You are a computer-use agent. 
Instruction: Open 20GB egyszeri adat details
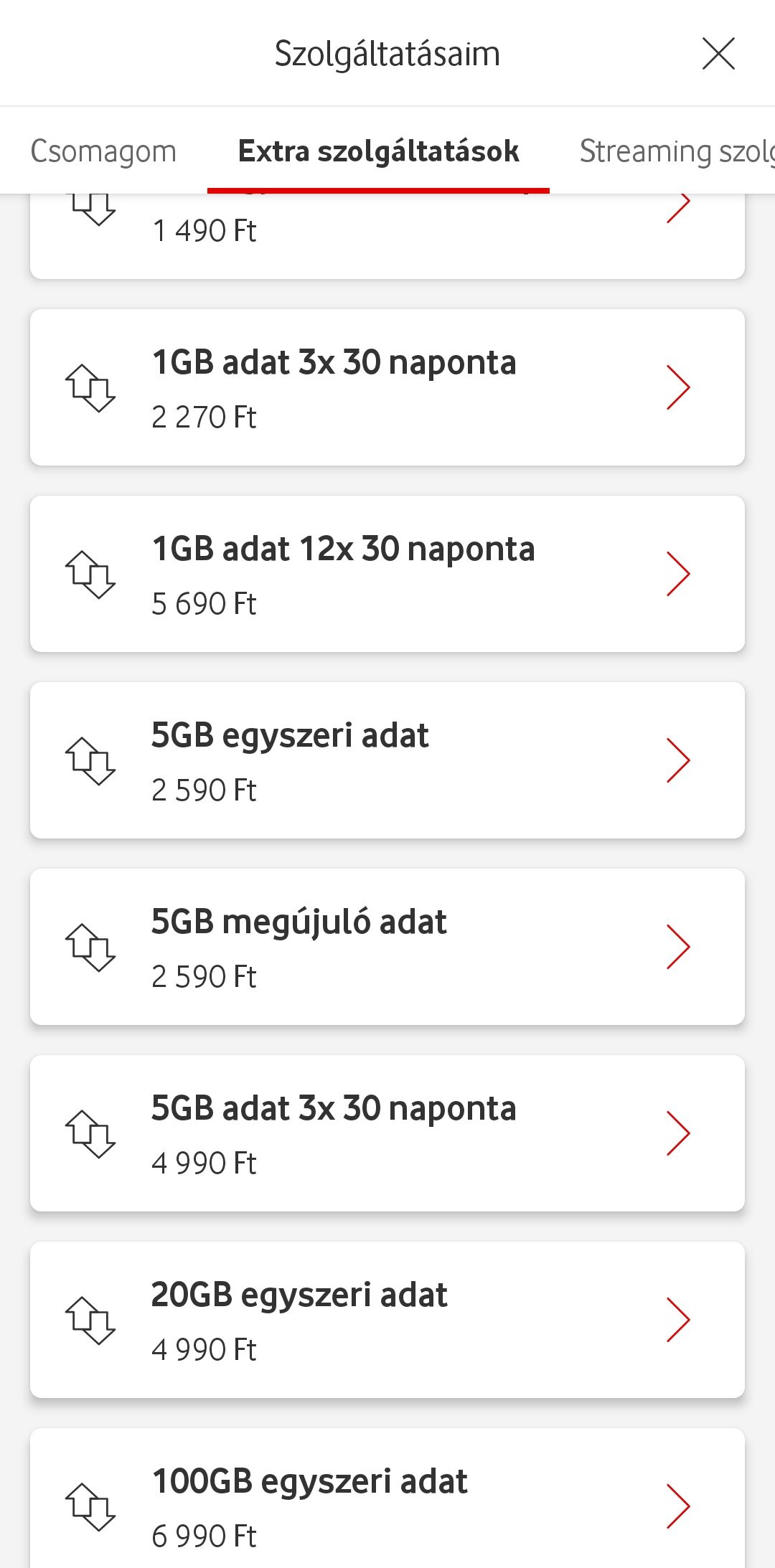(x=387, y=1320)
